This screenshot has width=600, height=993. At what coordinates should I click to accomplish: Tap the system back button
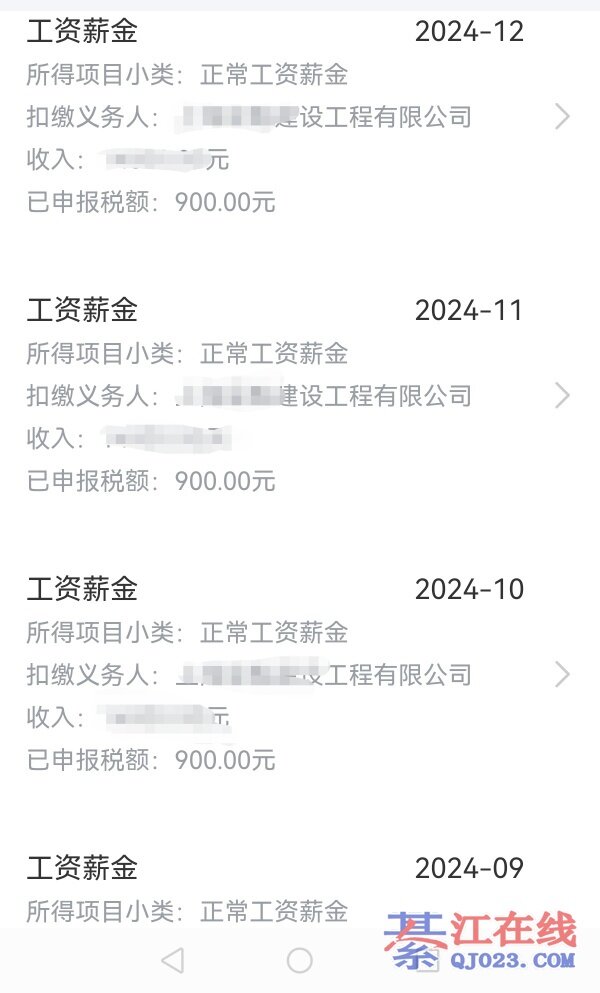tap(172, 961)
